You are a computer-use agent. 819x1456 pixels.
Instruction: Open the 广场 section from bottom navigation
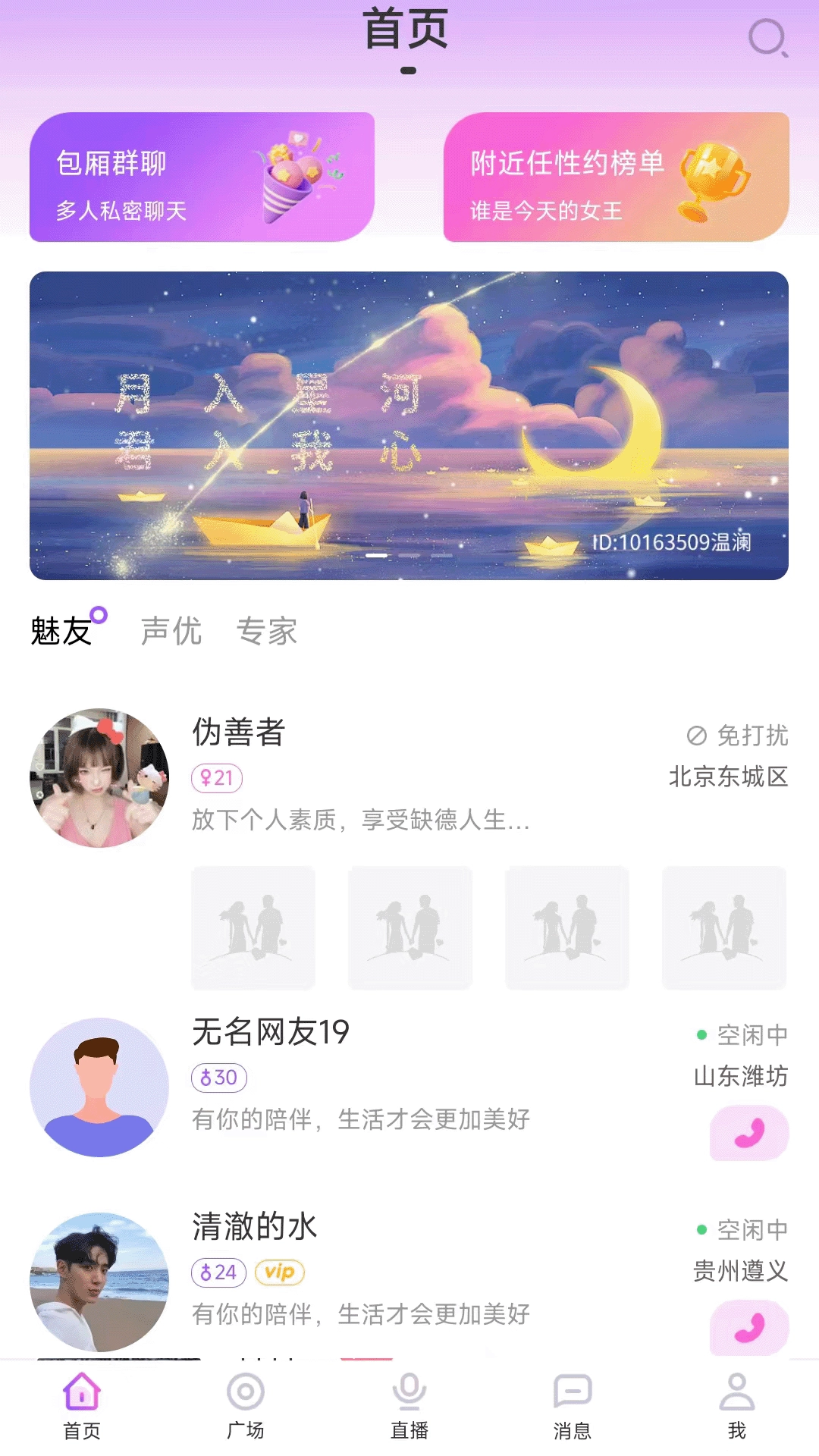pos(244,1407)
